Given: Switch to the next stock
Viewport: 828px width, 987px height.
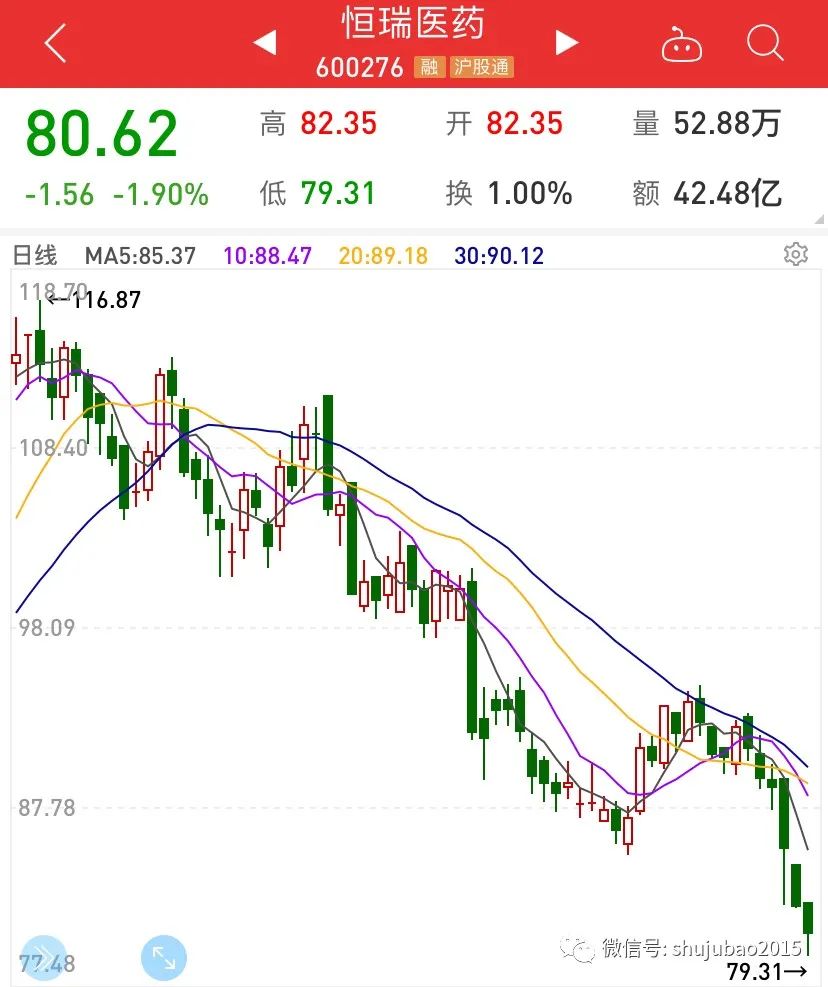Looking at the screenshot, I should (x=567, y=43).
